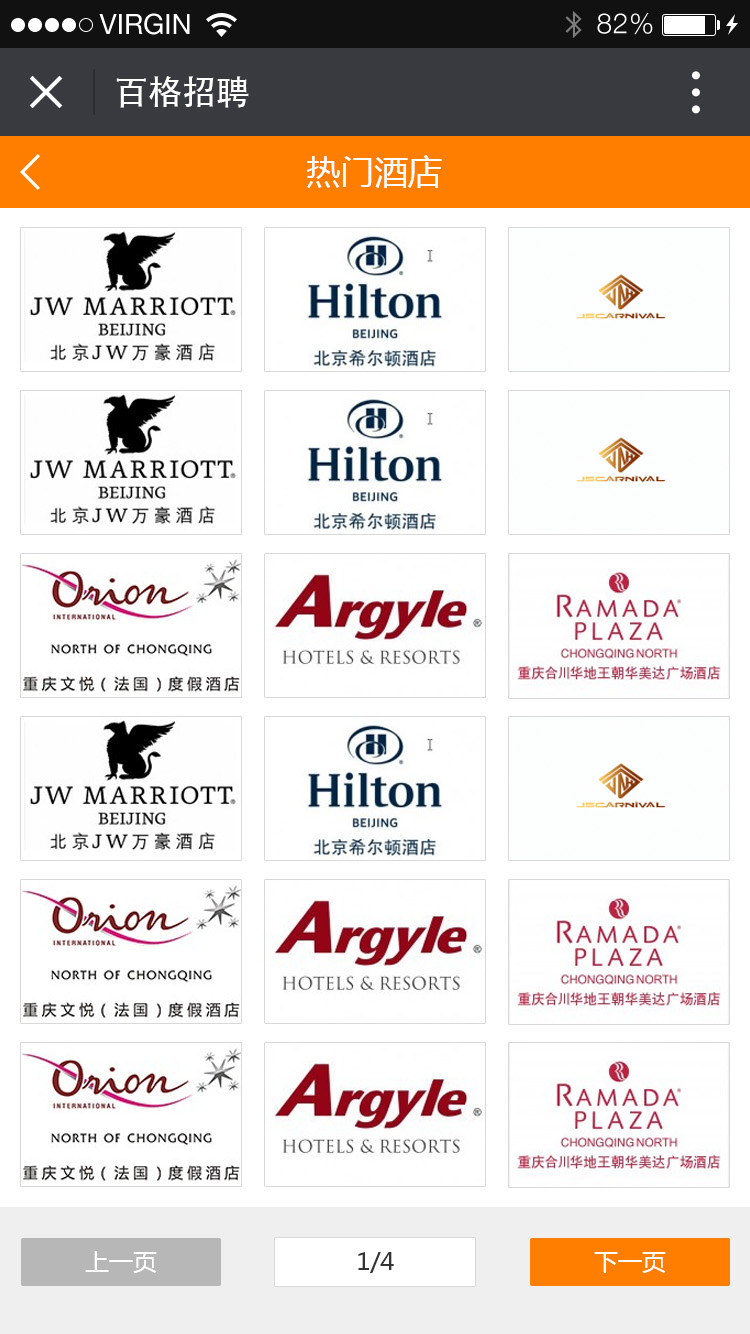The width and height of the screenshot is (750, 1334).
Task: Go back from 热门酒店 page
Action: pos(31,172)
